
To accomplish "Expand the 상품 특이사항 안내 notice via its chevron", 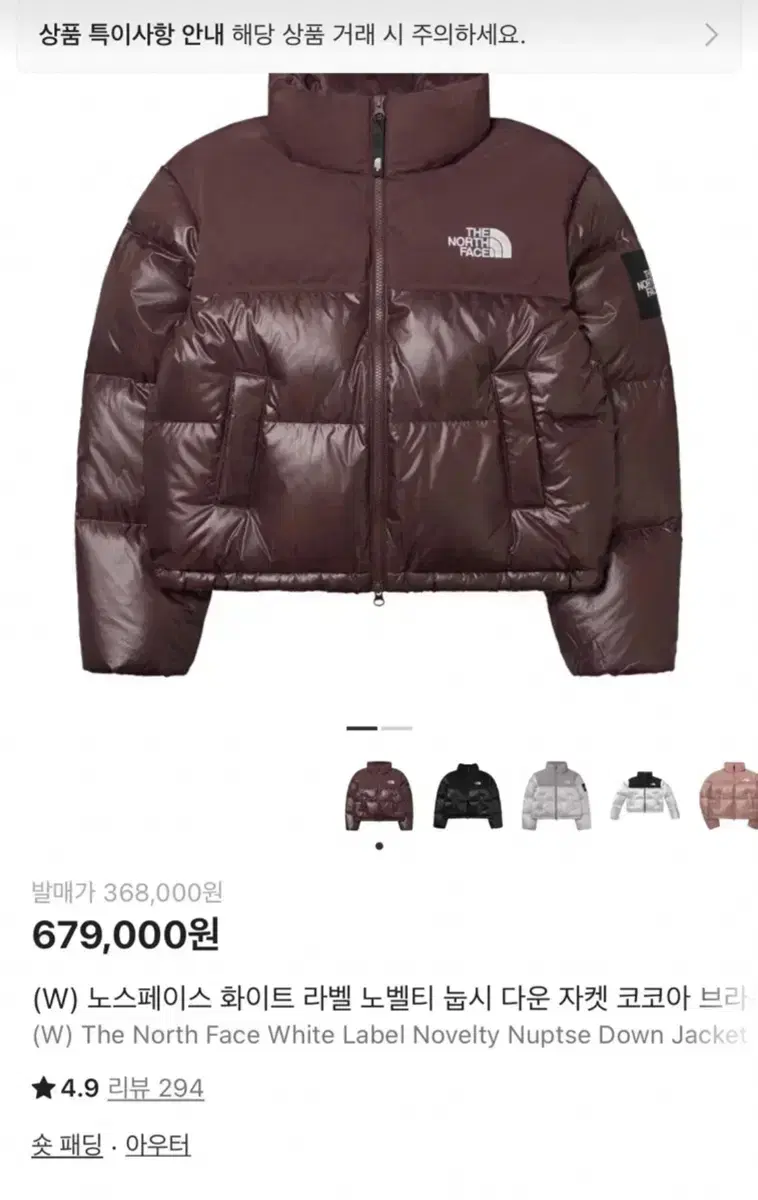I will click(x=713, y=33).
